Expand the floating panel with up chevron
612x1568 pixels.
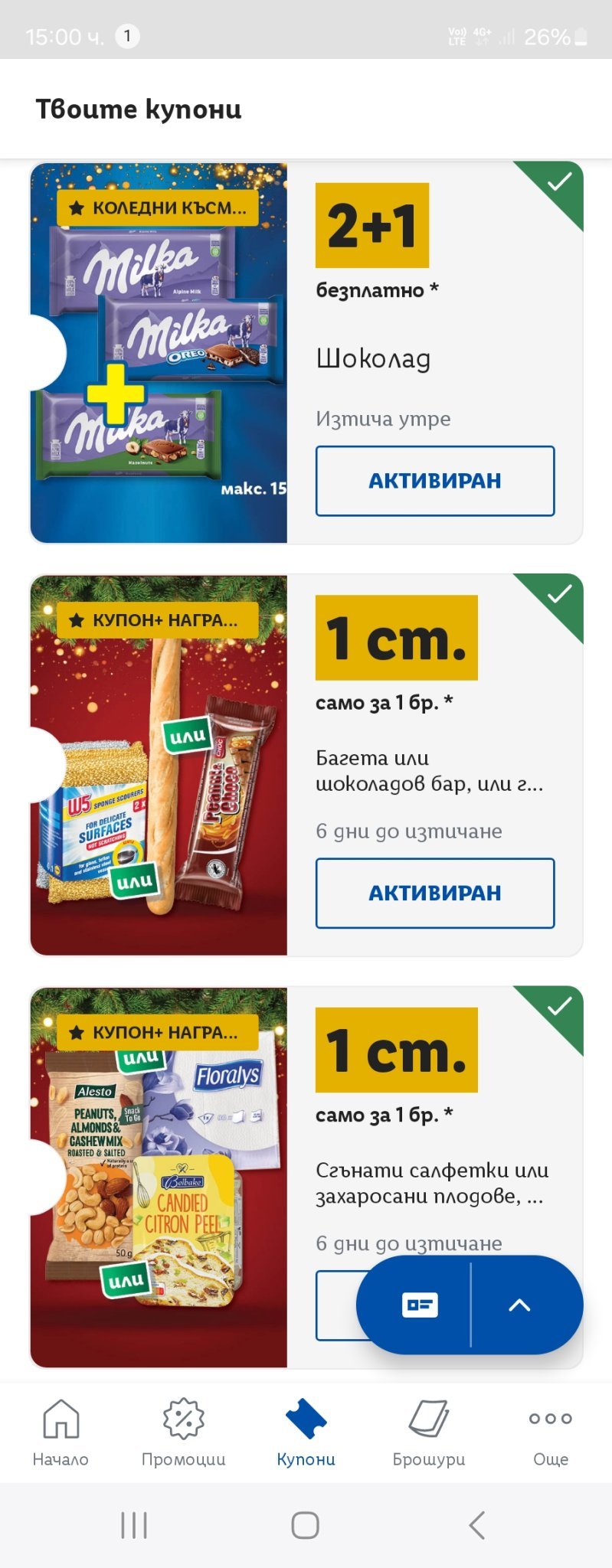click(x=519, y=1305)
